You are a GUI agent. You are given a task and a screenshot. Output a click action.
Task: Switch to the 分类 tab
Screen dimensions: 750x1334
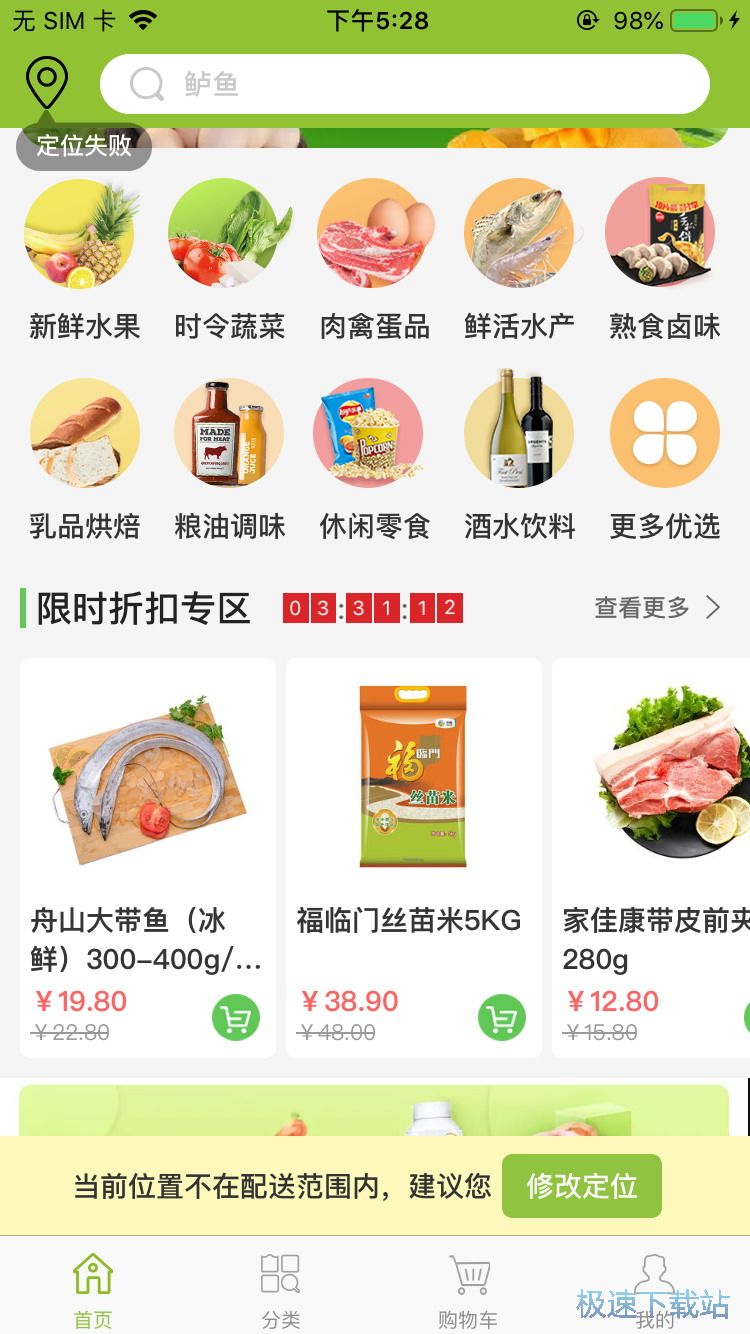point(281,1290)
